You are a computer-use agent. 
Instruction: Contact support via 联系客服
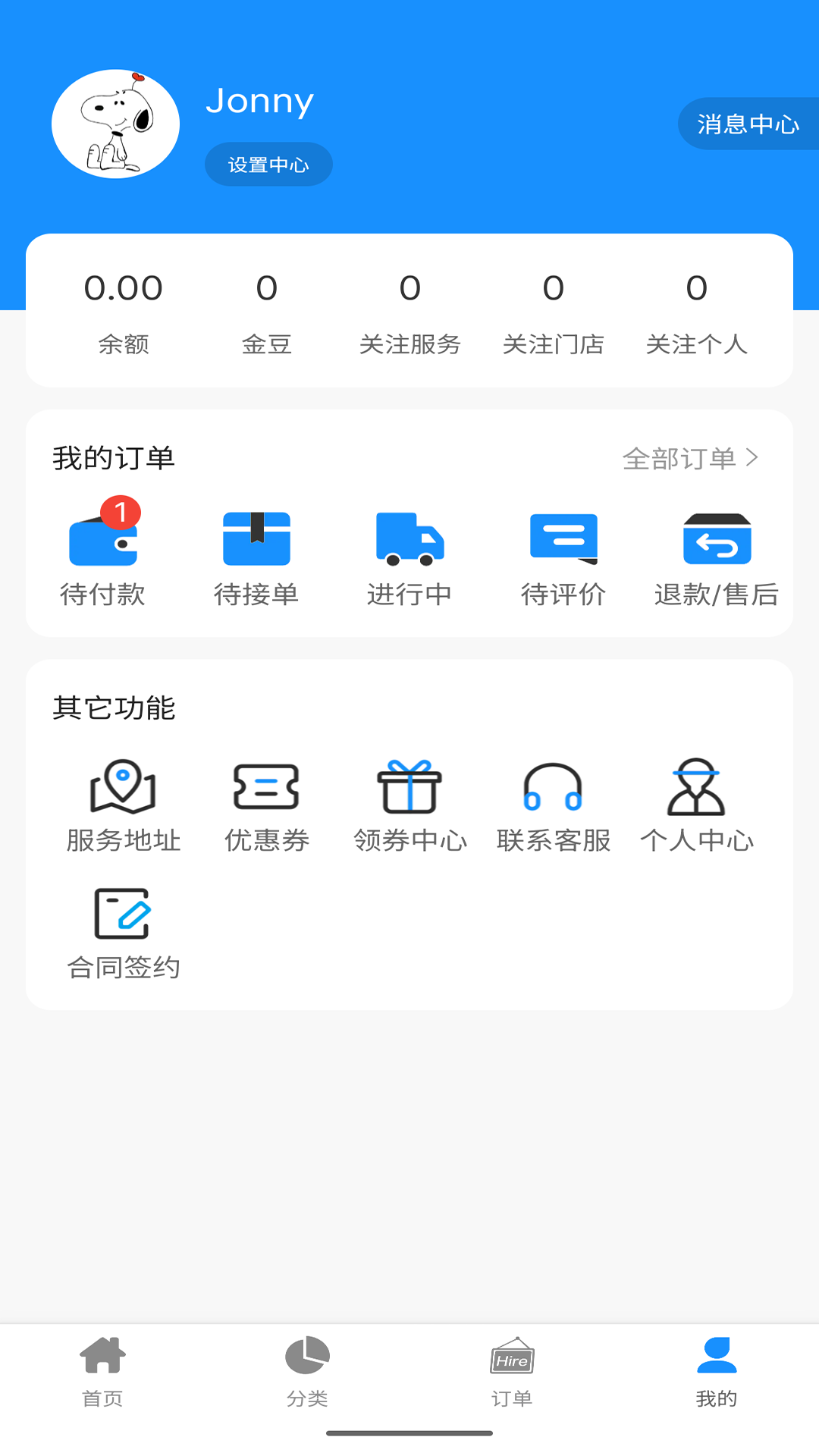point(553,805)
